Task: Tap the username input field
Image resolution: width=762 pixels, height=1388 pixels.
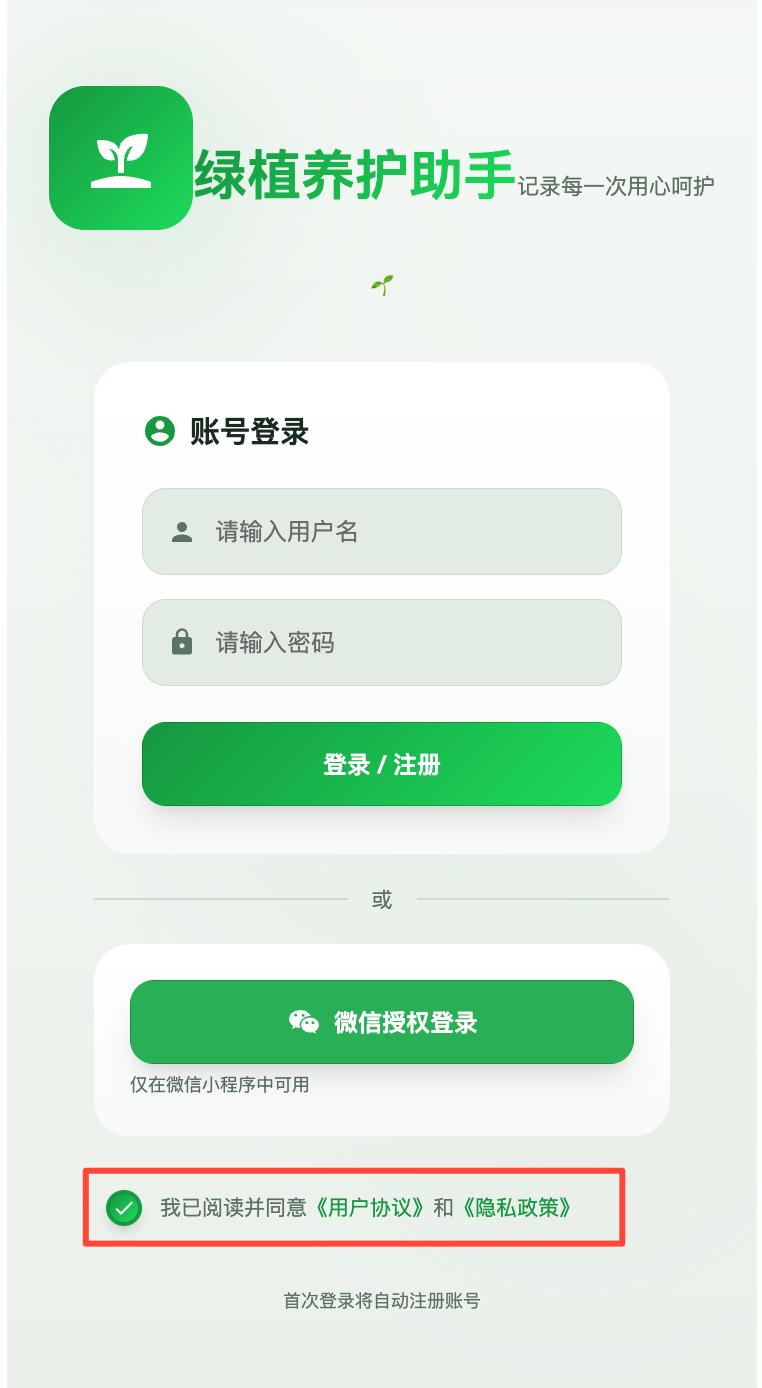Action: tap(381, 532)
